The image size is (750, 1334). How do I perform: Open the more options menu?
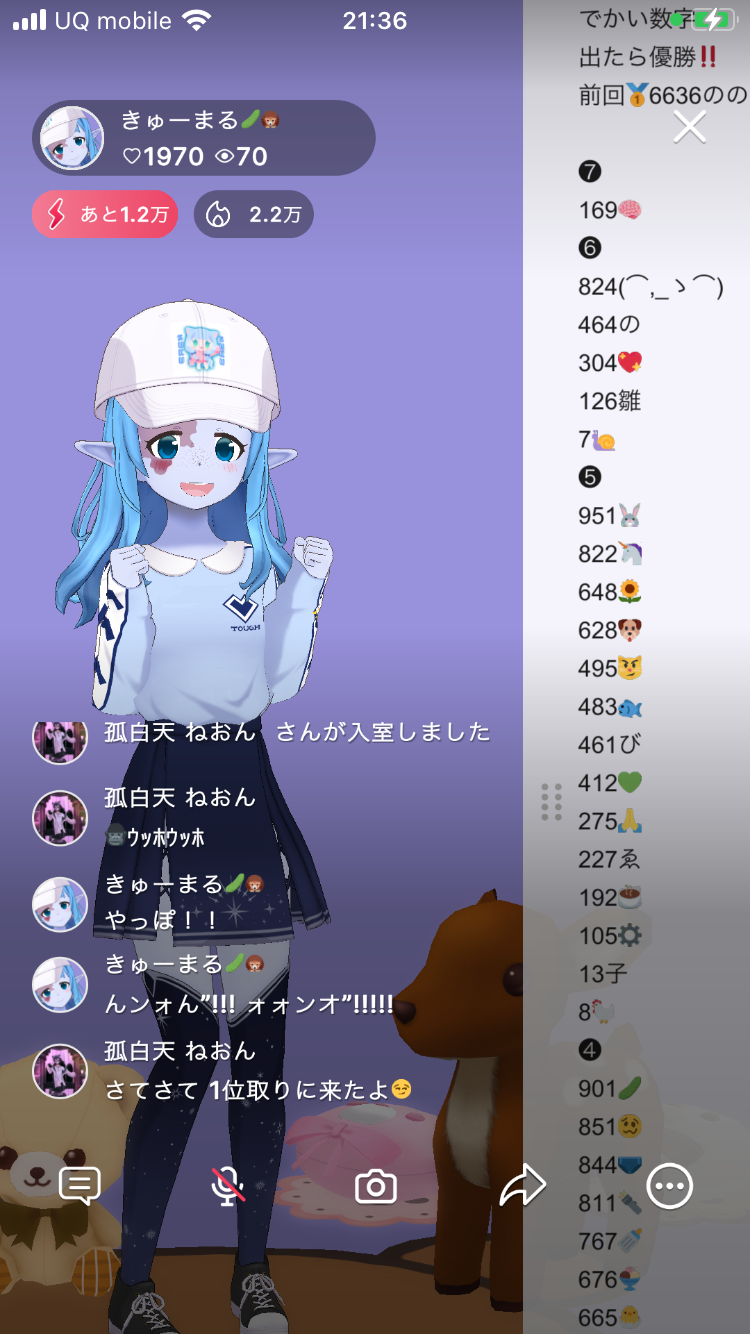[x=669, y=1186]
